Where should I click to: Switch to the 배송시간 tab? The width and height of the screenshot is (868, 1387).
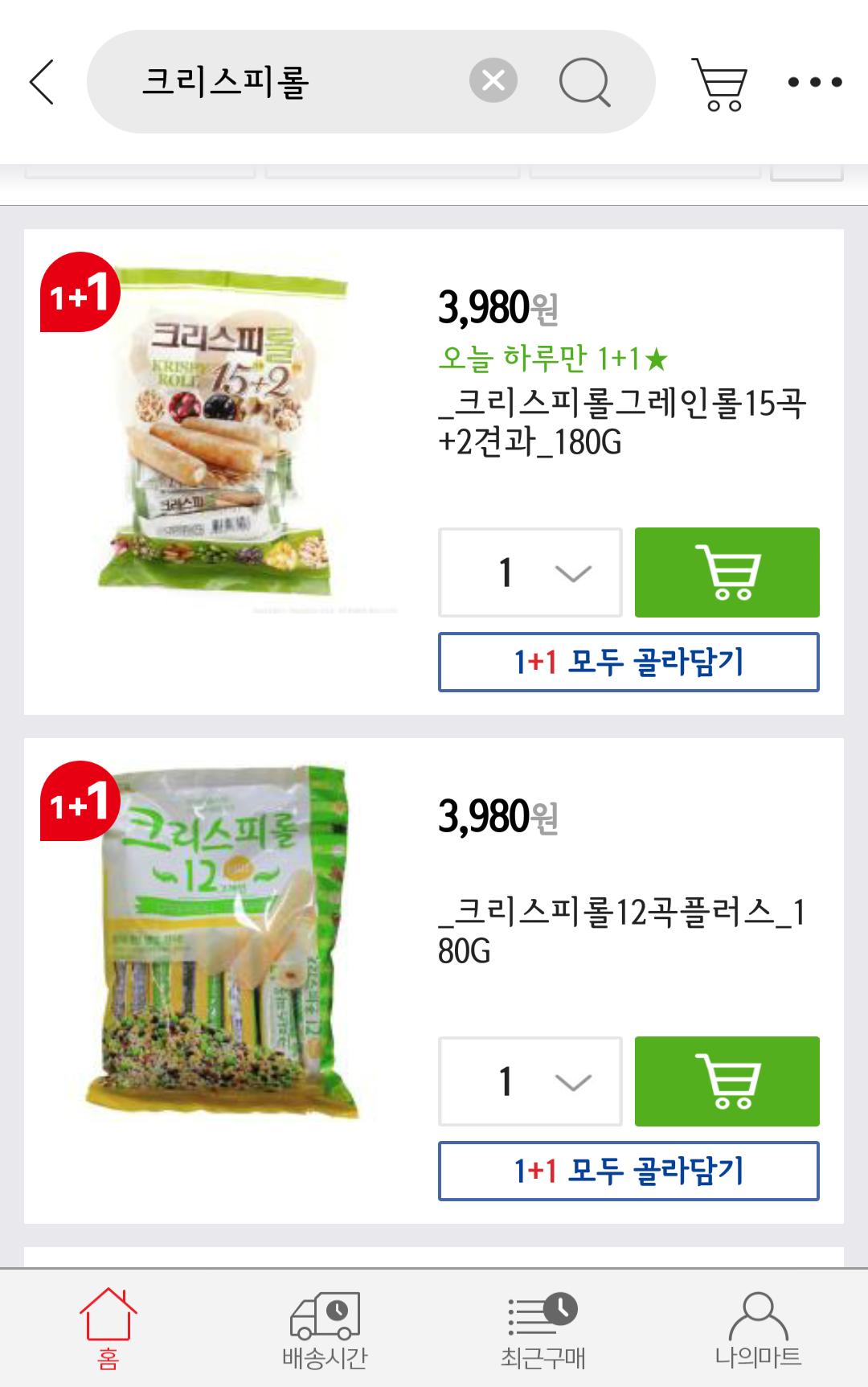pos(325,1328)
